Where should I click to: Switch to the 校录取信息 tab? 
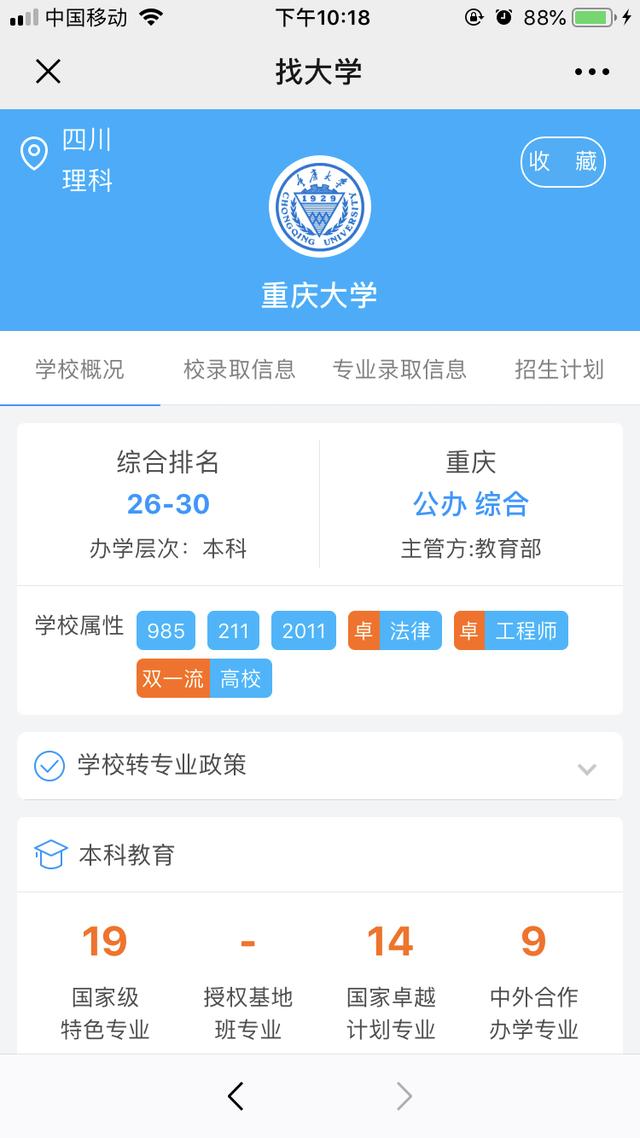[x=239, y=369]
